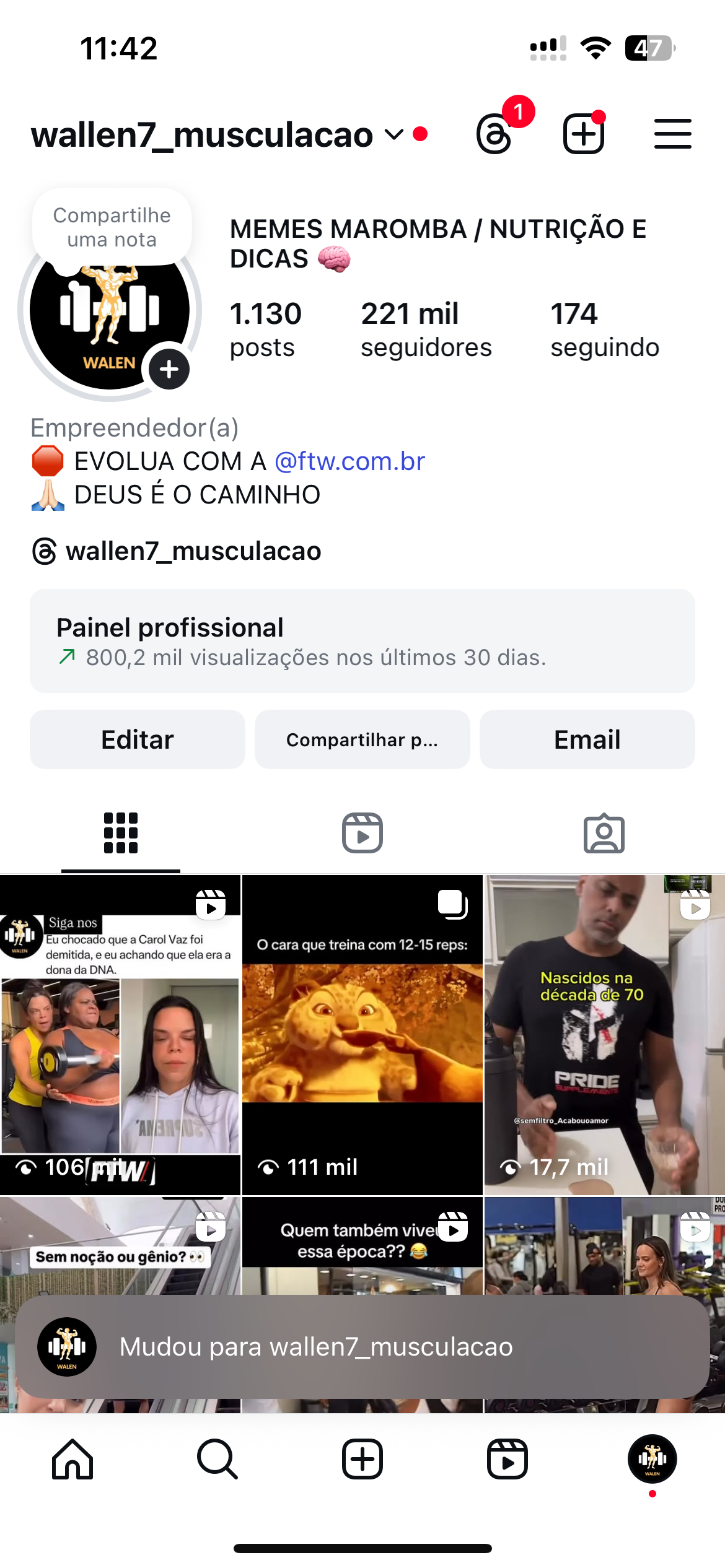Tap the Compartilhar p... button

pos(362,739)
